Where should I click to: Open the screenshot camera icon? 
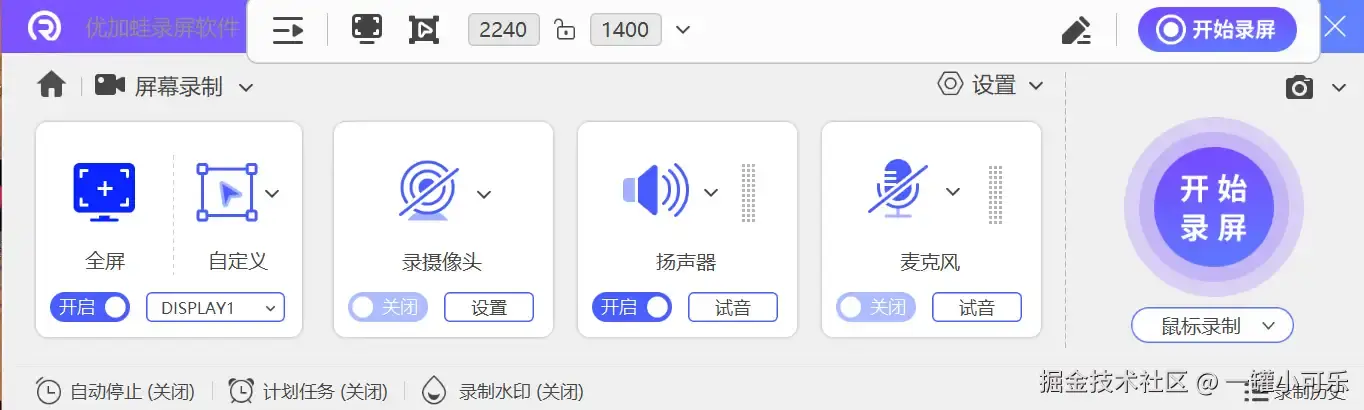point(1299,88)
